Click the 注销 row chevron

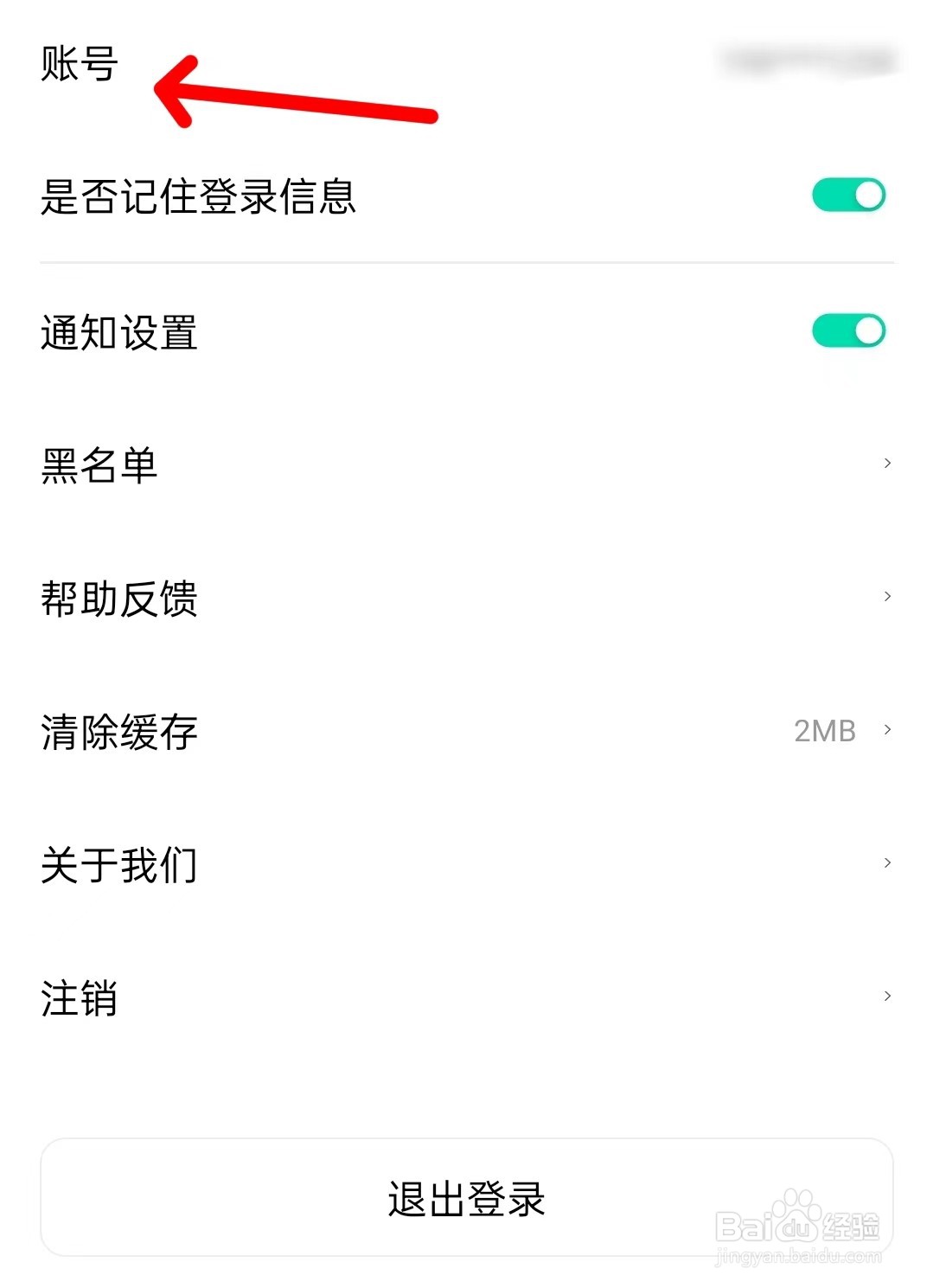(889, 996)
